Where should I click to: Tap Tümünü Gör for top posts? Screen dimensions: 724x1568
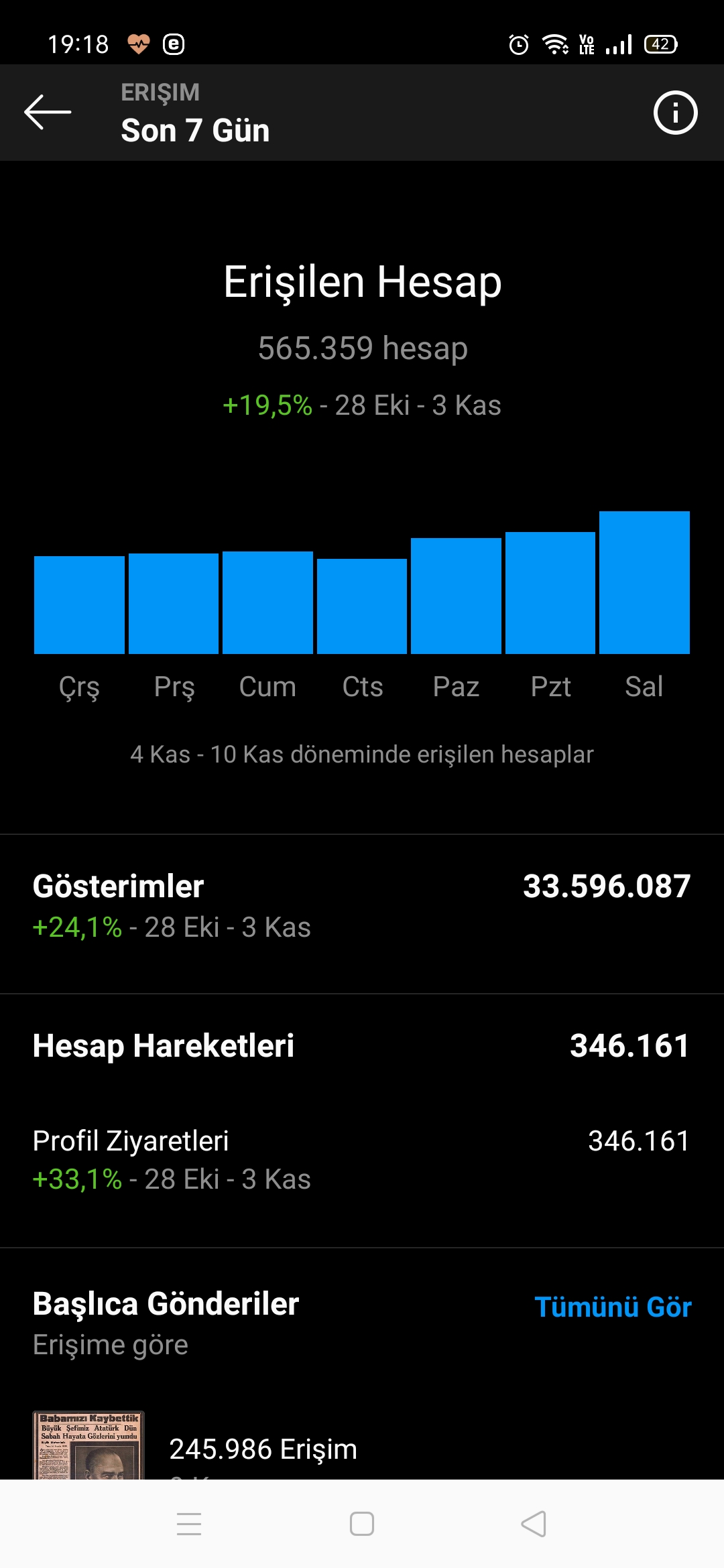coord(613,1307)
